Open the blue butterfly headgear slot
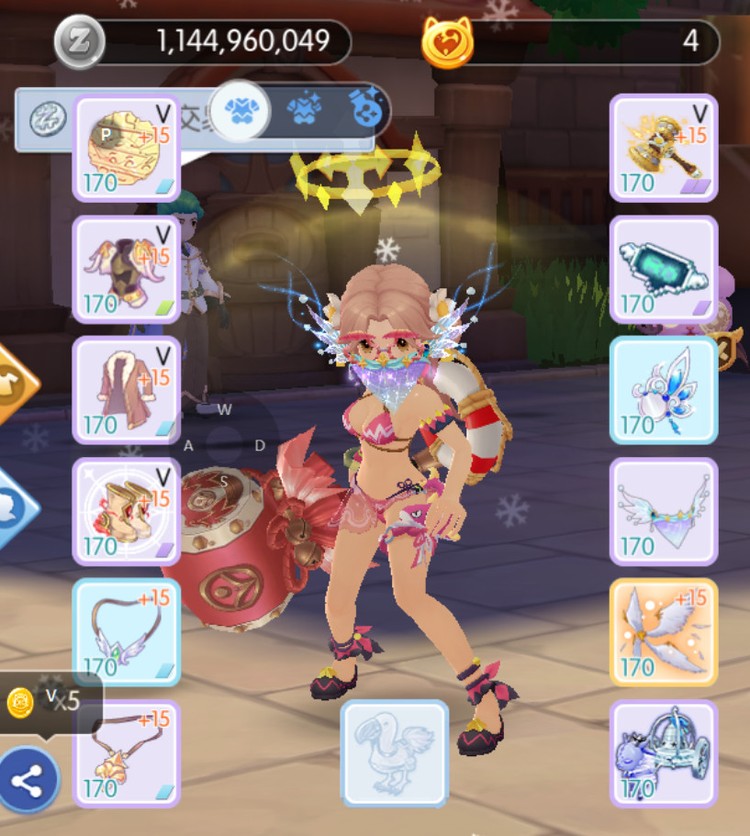This screenshot has height=836, width=750. [x=663, y=390]
